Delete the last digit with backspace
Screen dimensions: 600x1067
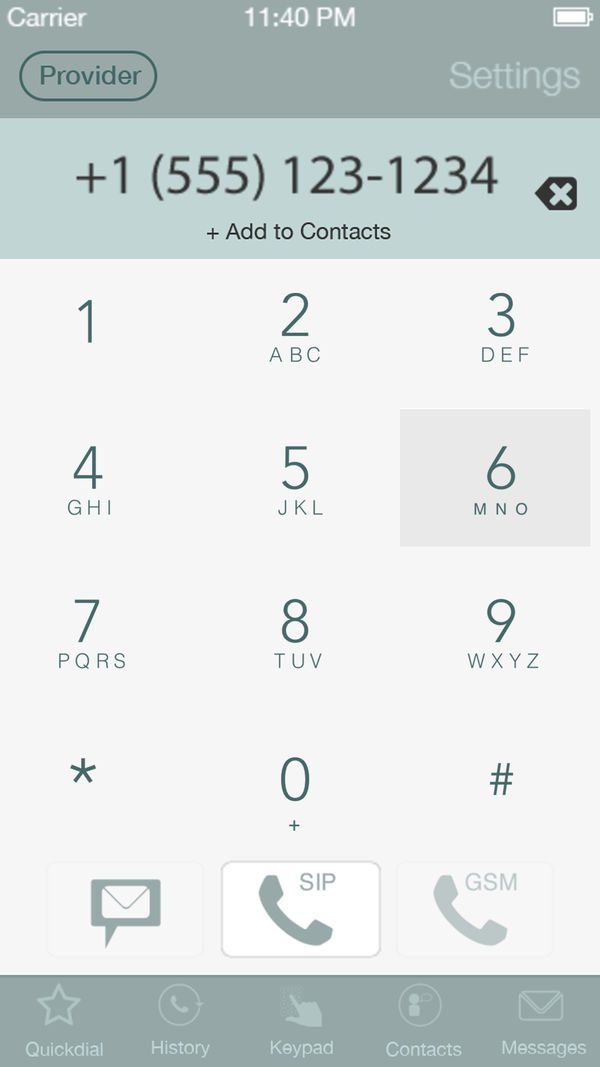[556, 194]
